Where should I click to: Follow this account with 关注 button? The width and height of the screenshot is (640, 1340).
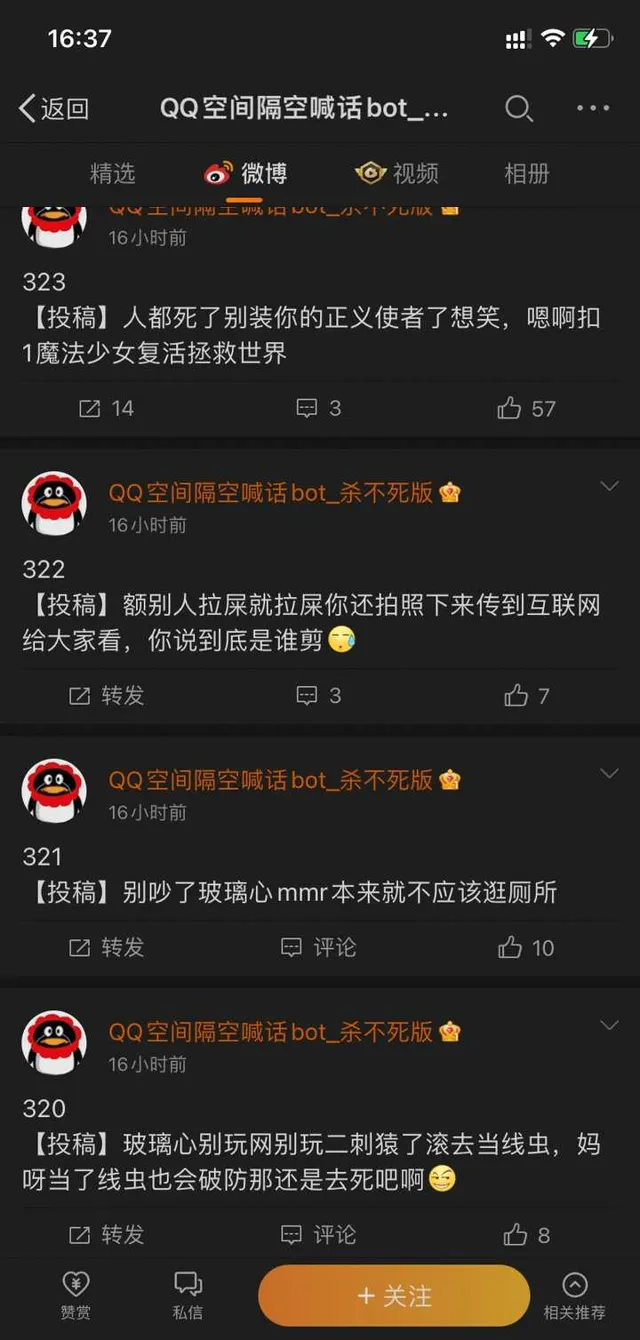[x=394, y=1295]
